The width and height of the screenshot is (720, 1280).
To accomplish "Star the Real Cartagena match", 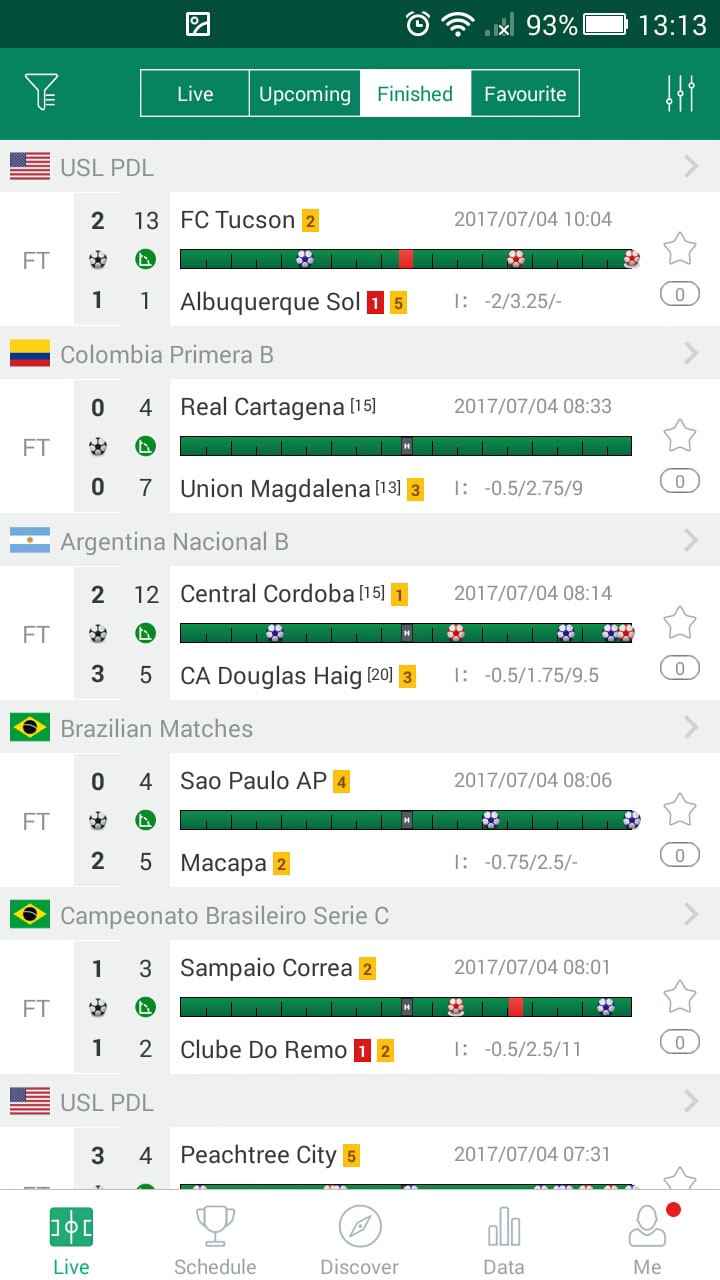I will (680, 435).
